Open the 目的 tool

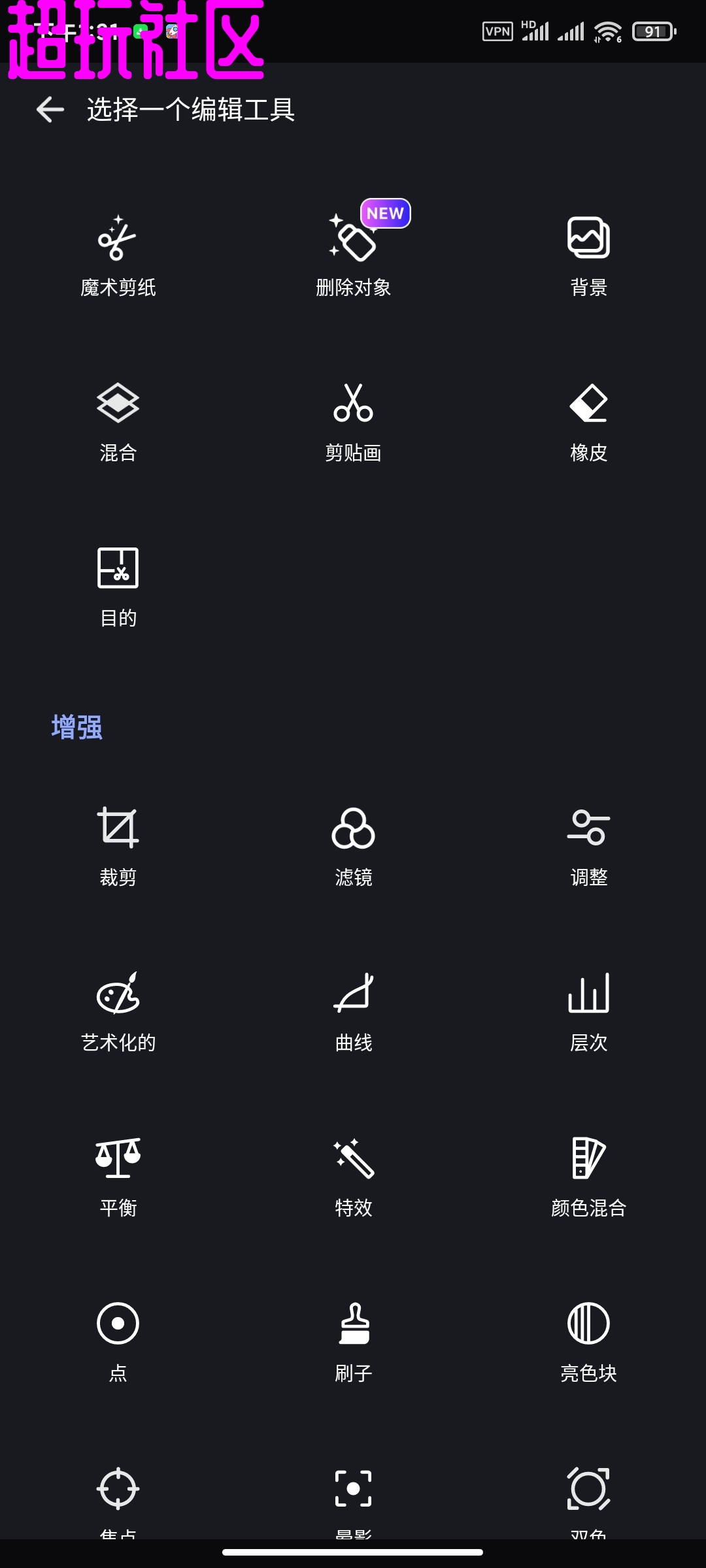(118, 586)
